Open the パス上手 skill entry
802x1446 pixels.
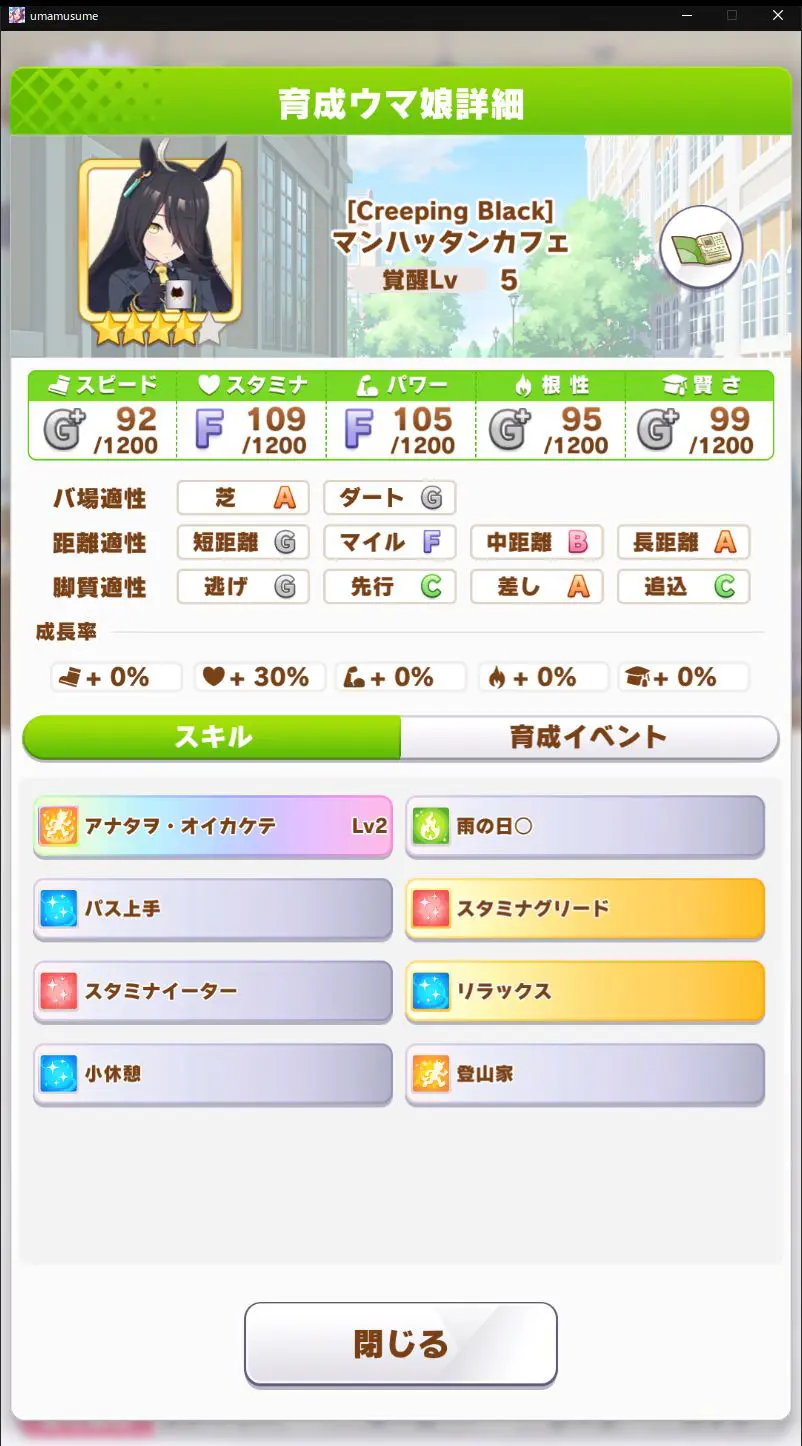[x=212, y=909]
